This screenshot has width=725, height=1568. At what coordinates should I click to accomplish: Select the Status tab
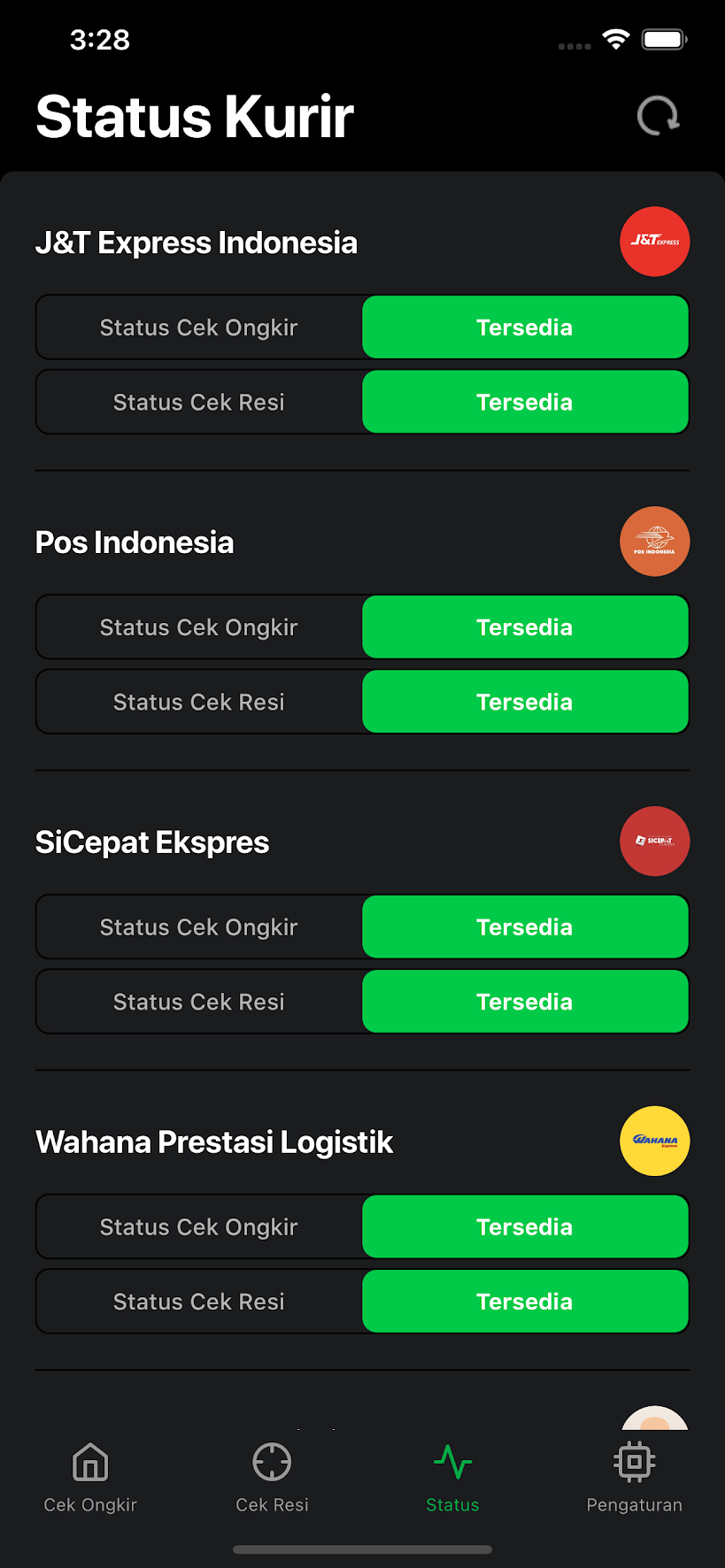452,1477
